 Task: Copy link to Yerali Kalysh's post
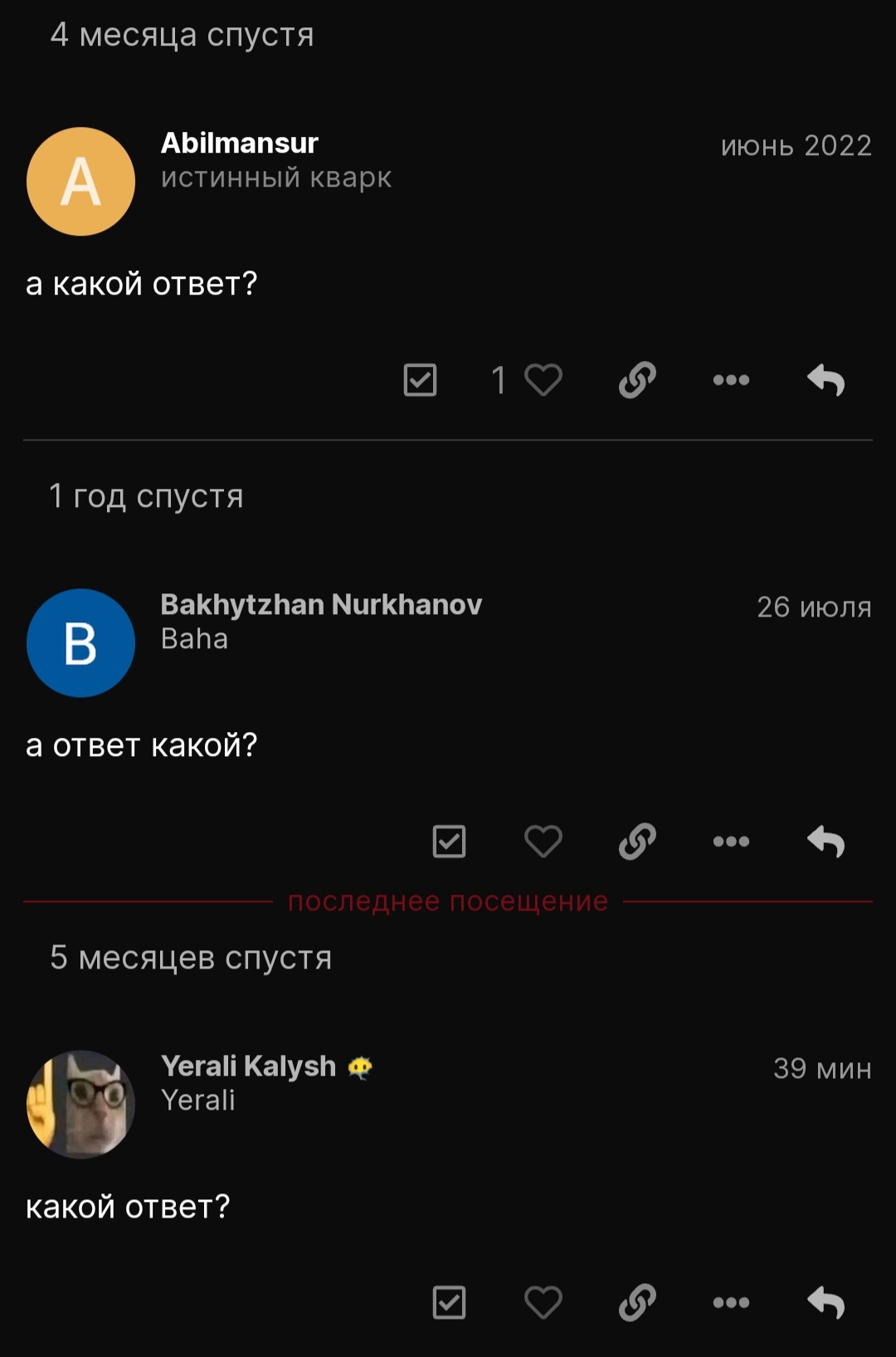637,1303
